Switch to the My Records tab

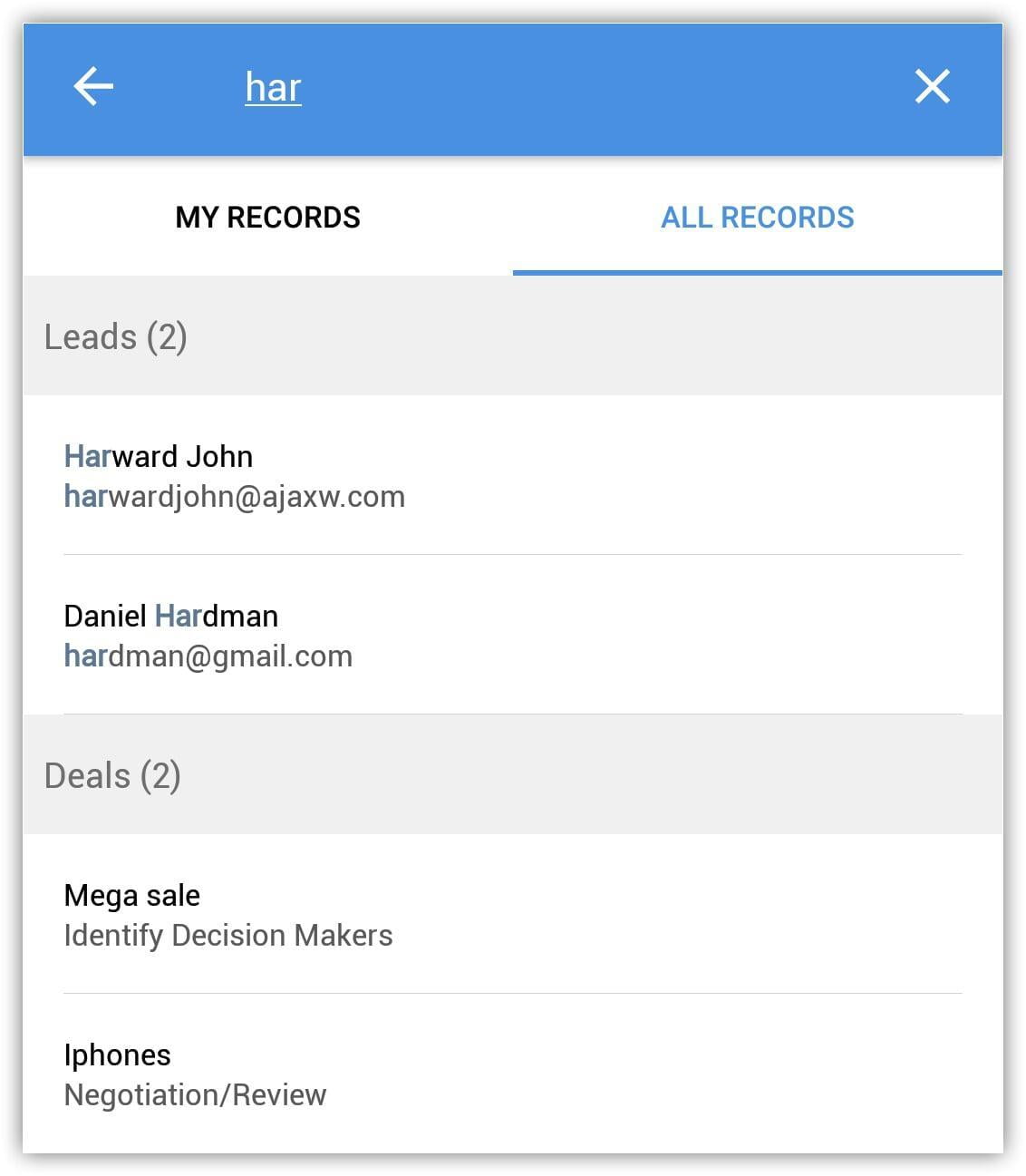tap(268, 218)
